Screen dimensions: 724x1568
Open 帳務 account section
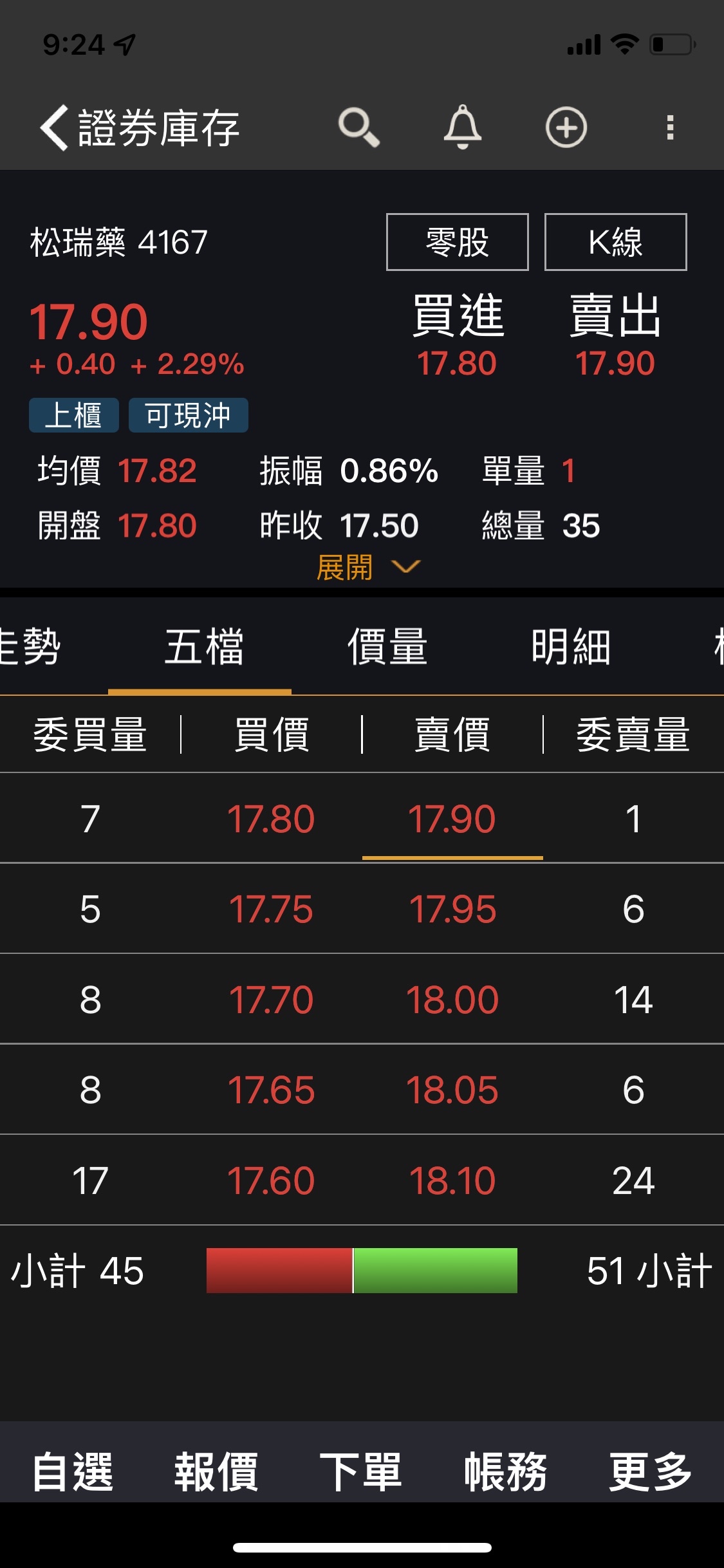pyautogui.click(x=506, y=1471)
